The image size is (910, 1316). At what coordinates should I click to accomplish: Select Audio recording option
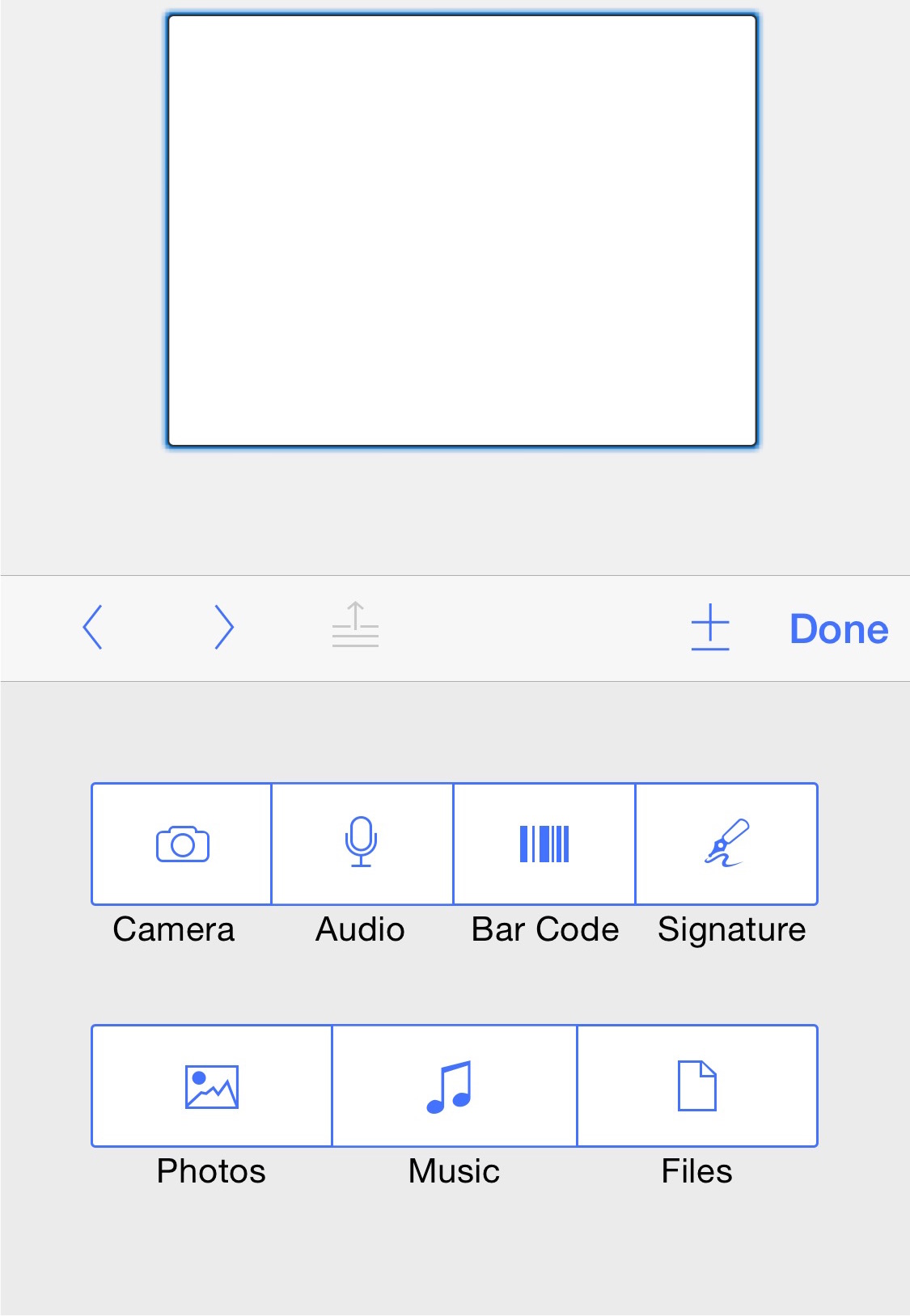[x=362, y=844]
